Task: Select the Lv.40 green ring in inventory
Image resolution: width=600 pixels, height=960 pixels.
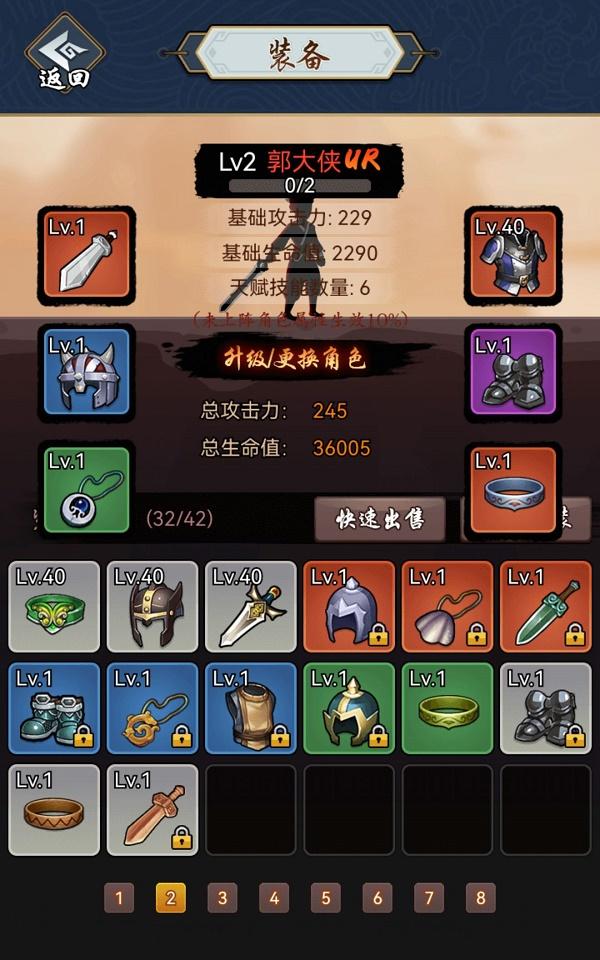Action: click(54, 607)
